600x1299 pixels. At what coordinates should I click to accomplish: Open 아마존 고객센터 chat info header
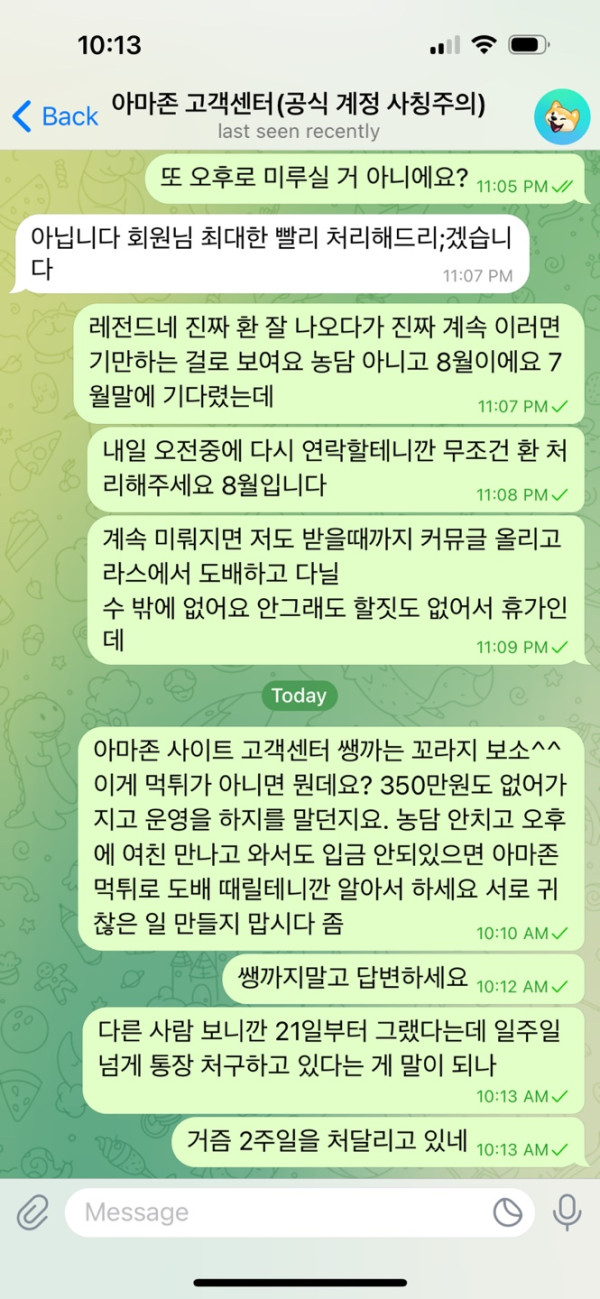pyautogui.click(x=300, y=114)
